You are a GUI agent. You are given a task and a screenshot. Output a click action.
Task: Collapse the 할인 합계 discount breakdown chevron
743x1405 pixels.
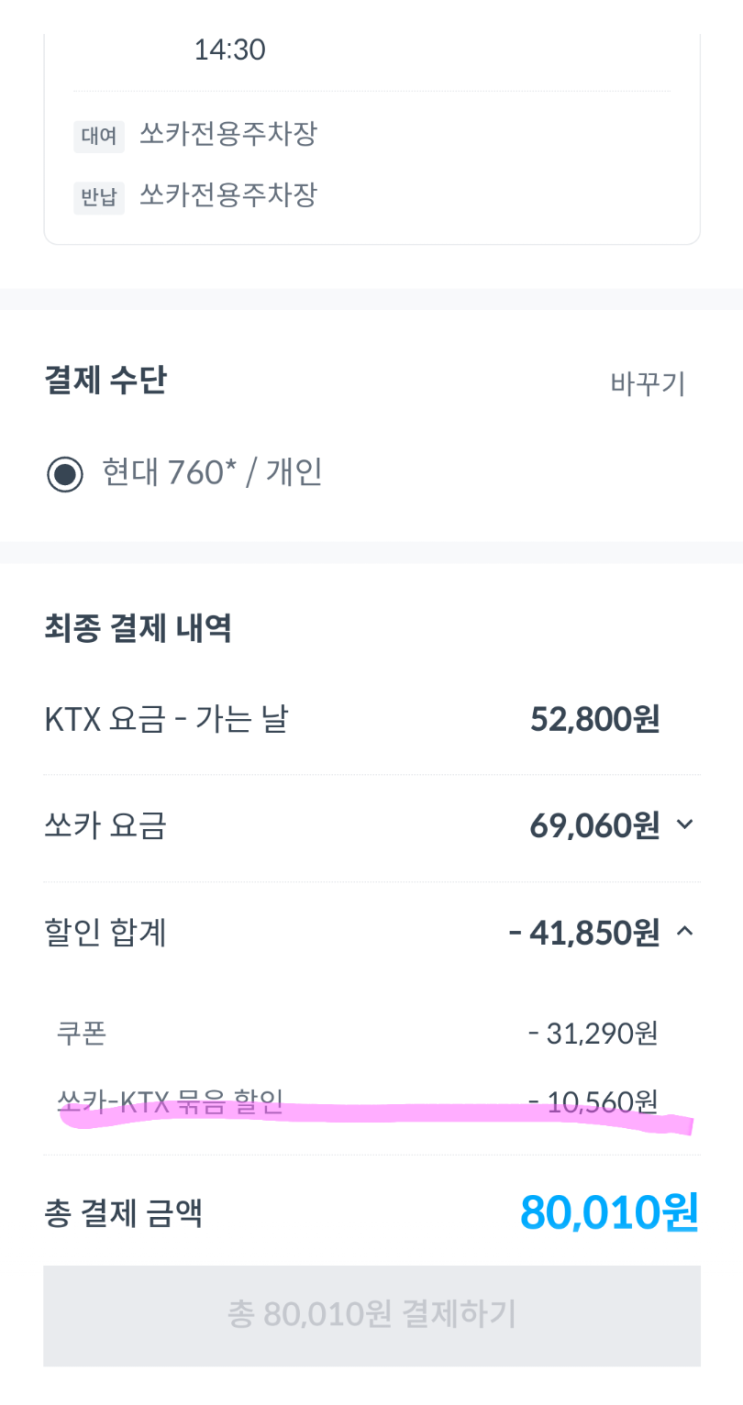[x=686, y=931]
